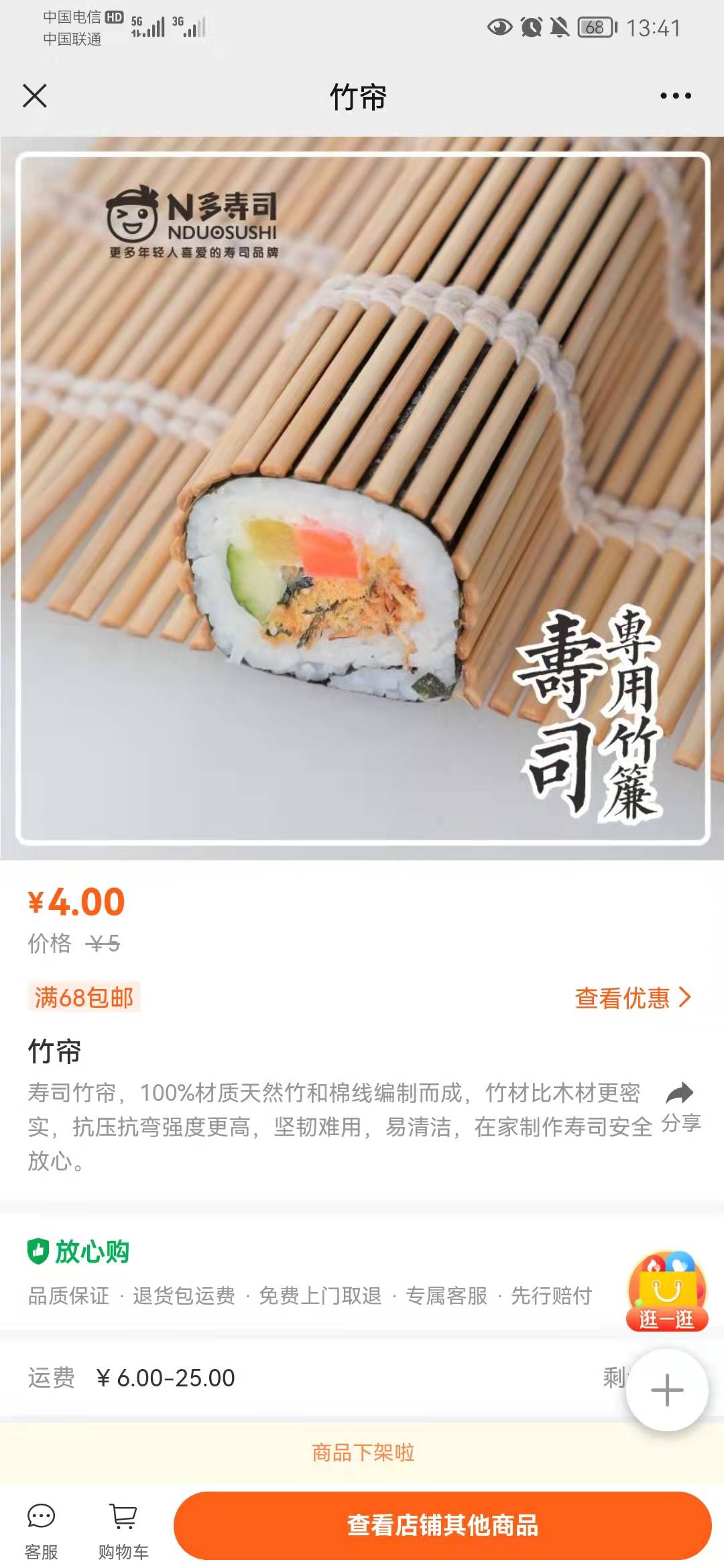Open the 逛一逛 floating shopping bag

(x=666, y=1291)
